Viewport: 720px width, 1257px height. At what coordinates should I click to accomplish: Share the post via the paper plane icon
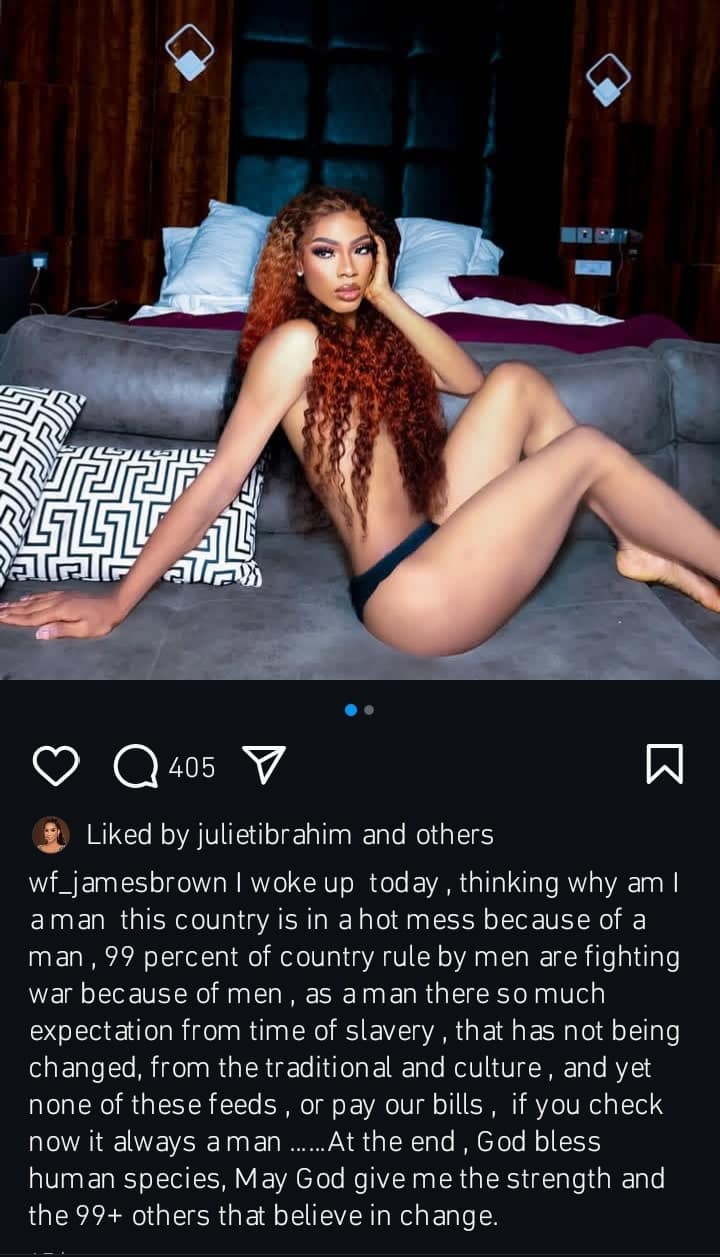tap(265, 765)
